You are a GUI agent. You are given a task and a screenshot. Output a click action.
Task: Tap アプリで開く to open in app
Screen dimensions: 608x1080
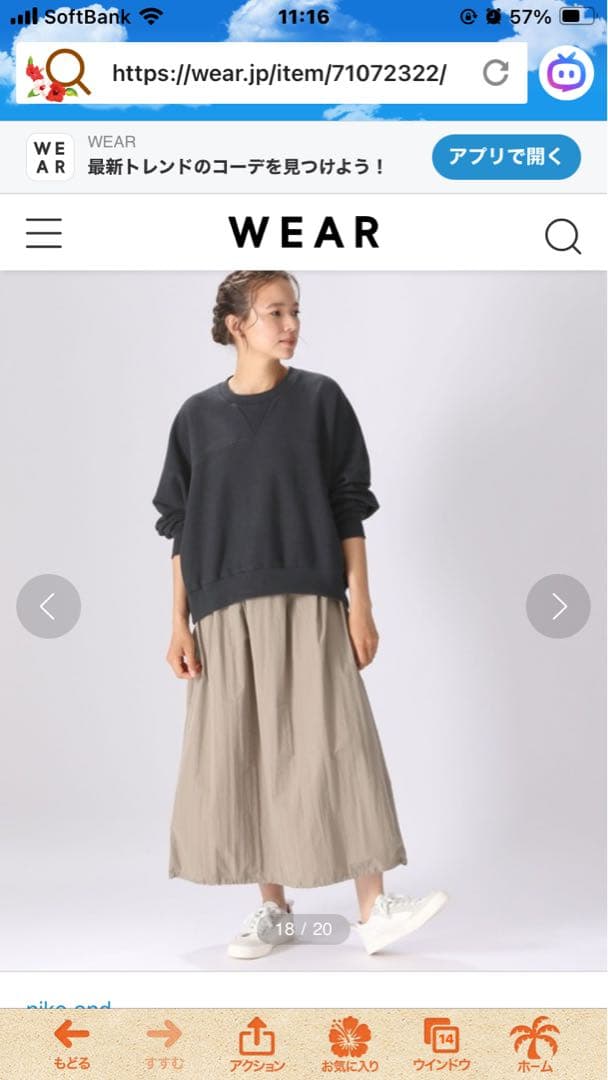(506, 157)
